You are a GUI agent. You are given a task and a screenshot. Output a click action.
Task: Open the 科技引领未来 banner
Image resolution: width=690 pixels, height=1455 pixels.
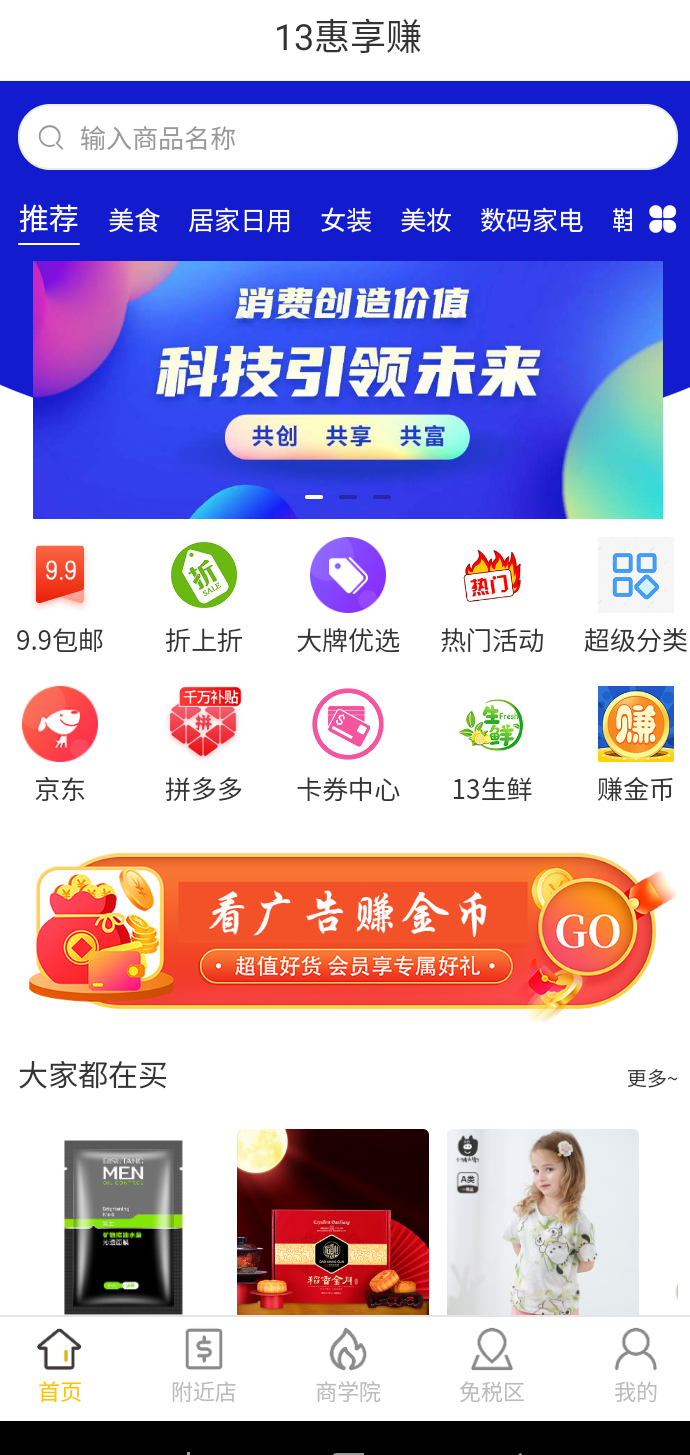(x=348, y=390)
